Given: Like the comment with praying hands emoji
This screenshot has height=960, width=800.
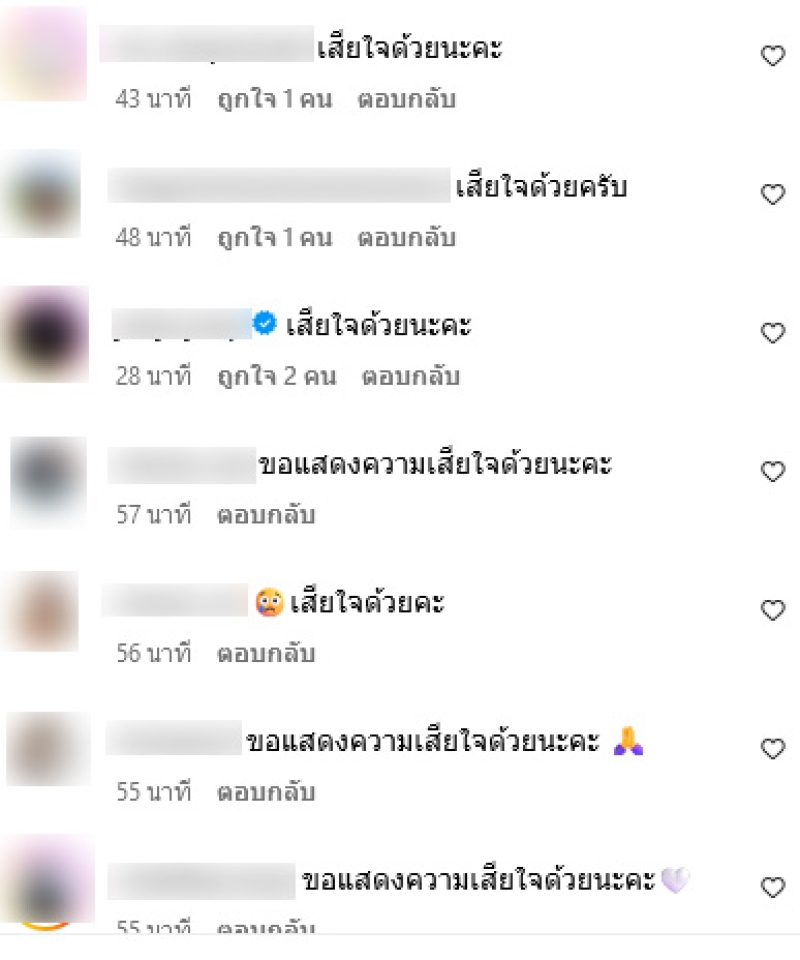Looking at the screenshot, I should [x=773, y=749].
